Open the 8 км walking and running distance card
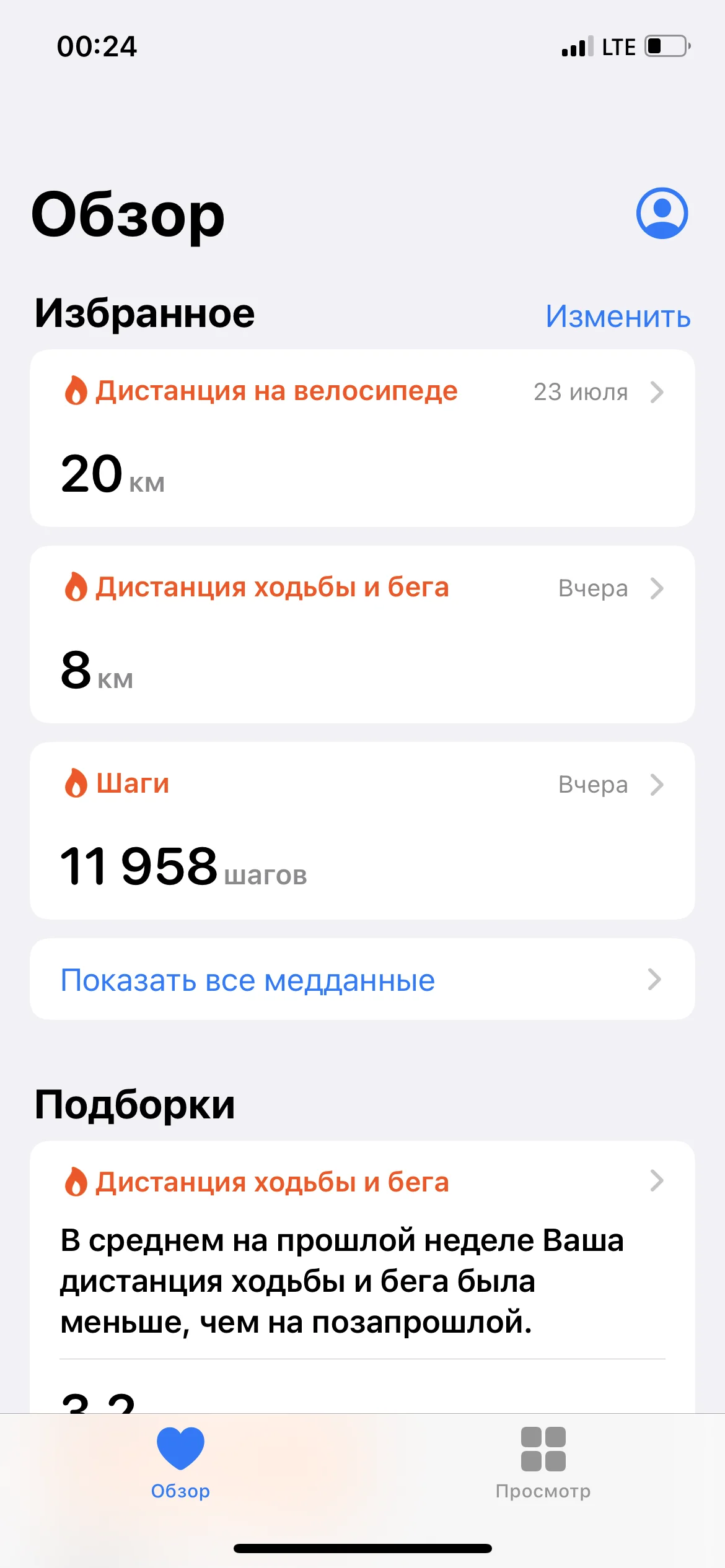The width and height of the screenshot is (725, 1568). (x=362, y=634)
